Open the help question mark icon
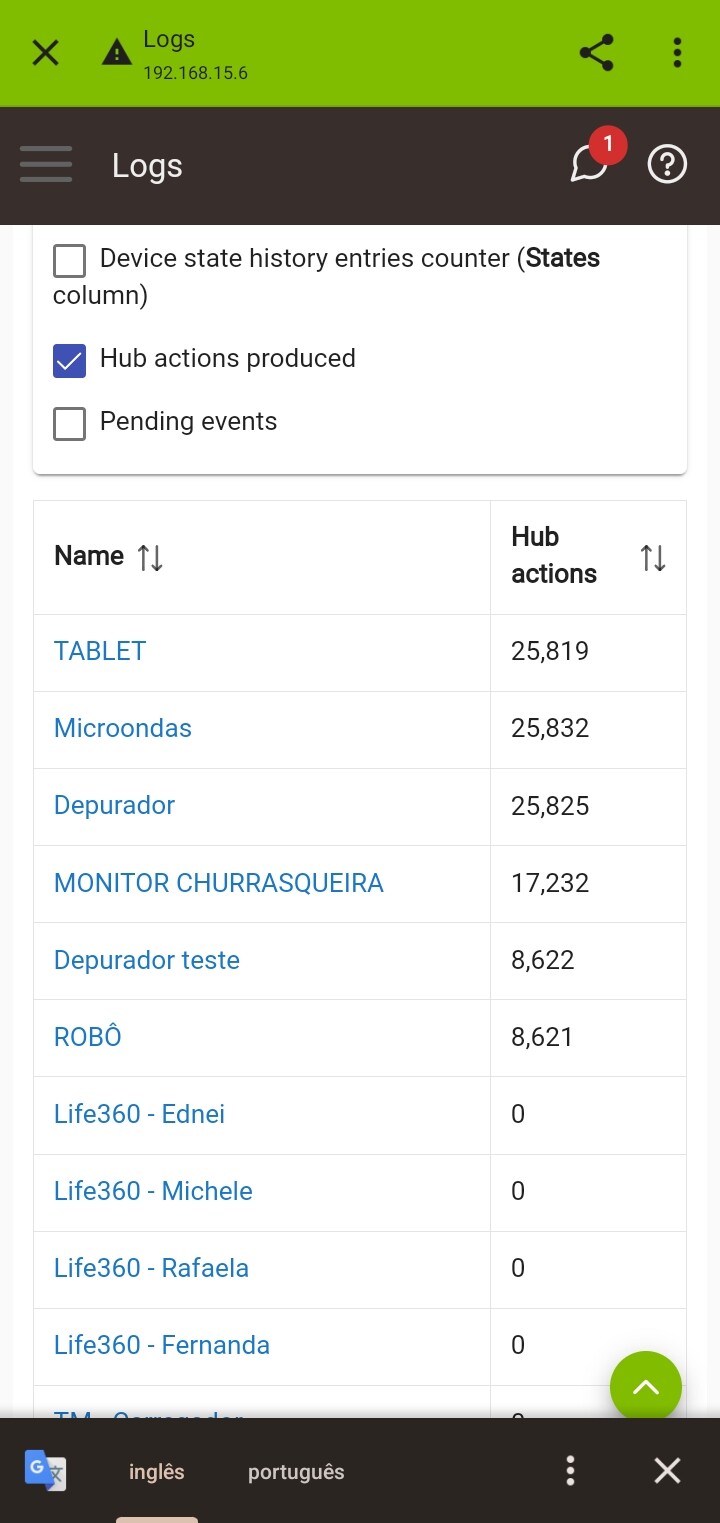 pyautogui.click(x=667, y=164)
